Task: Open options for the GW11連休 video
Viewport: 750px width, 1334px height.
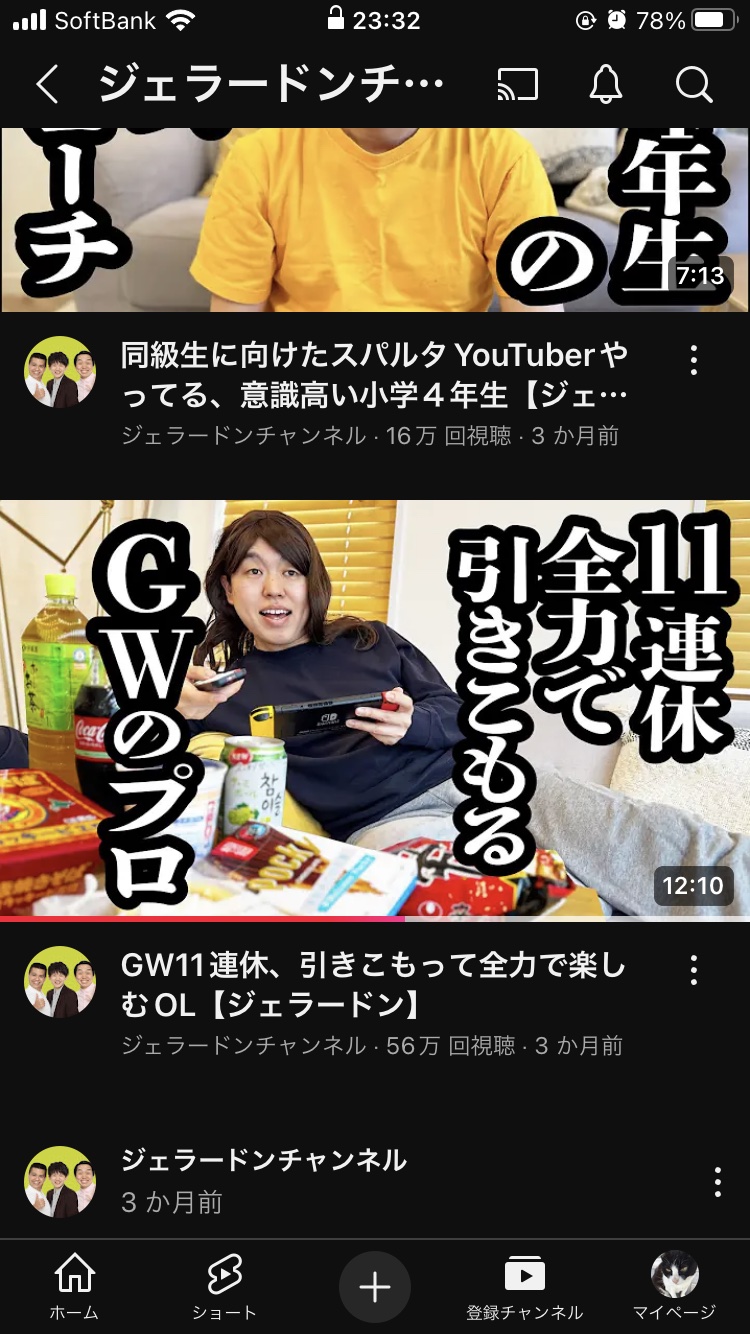Action: [x=693, y=969]
